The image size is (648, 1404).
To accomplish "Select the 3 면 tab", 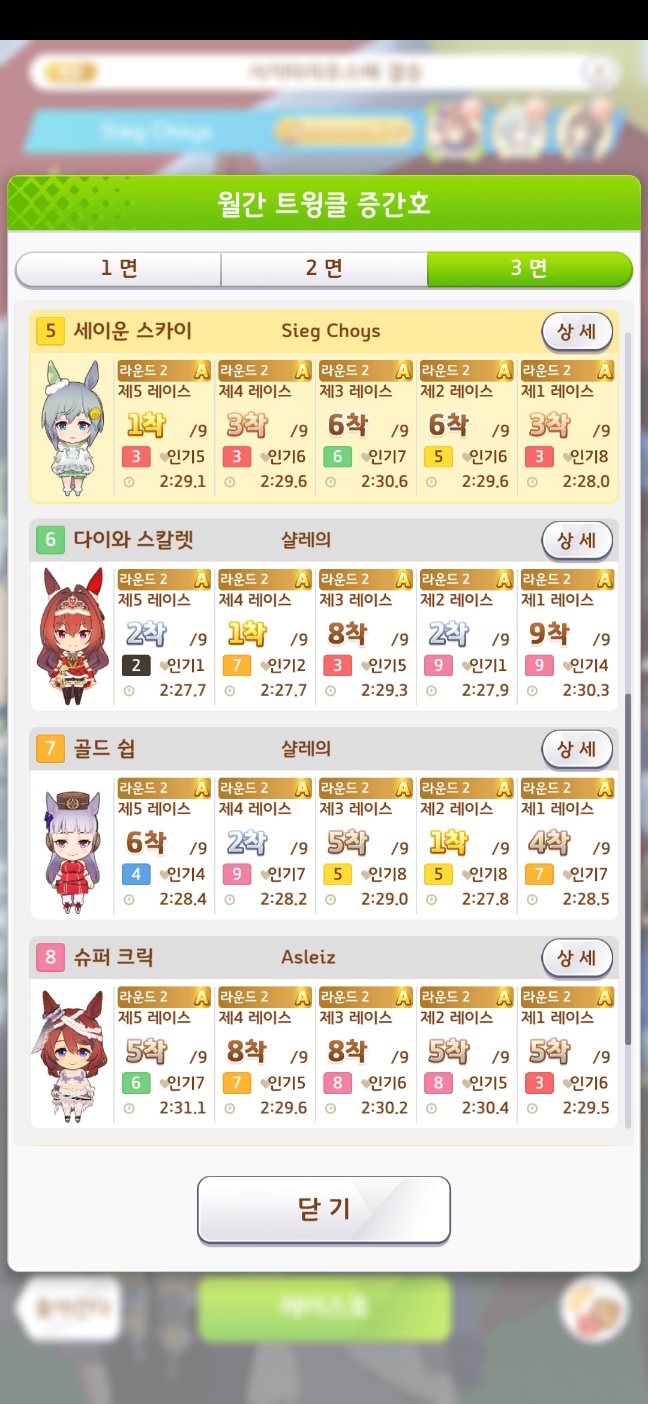I will pos(529,268).
